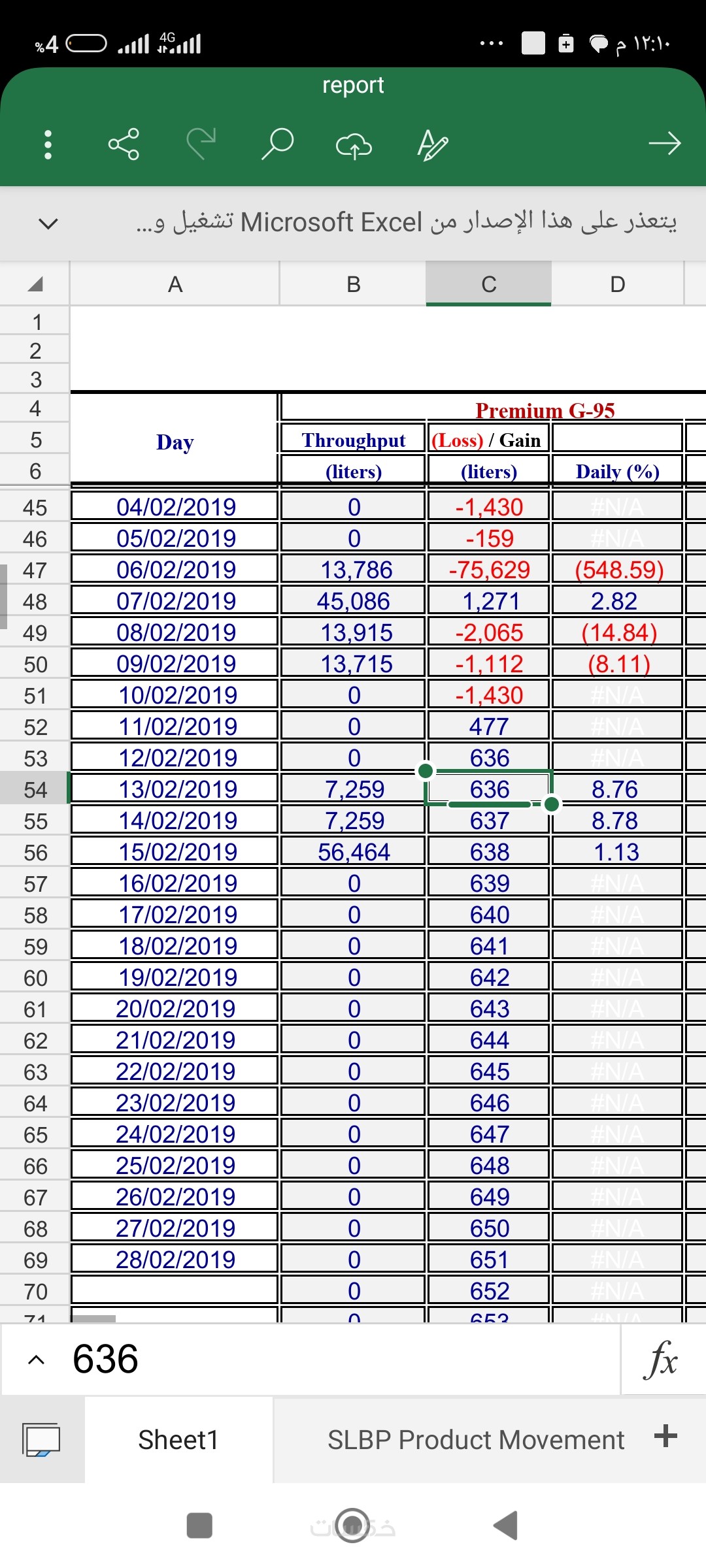Open the sheet view icon beside Sheet1

41,1440
